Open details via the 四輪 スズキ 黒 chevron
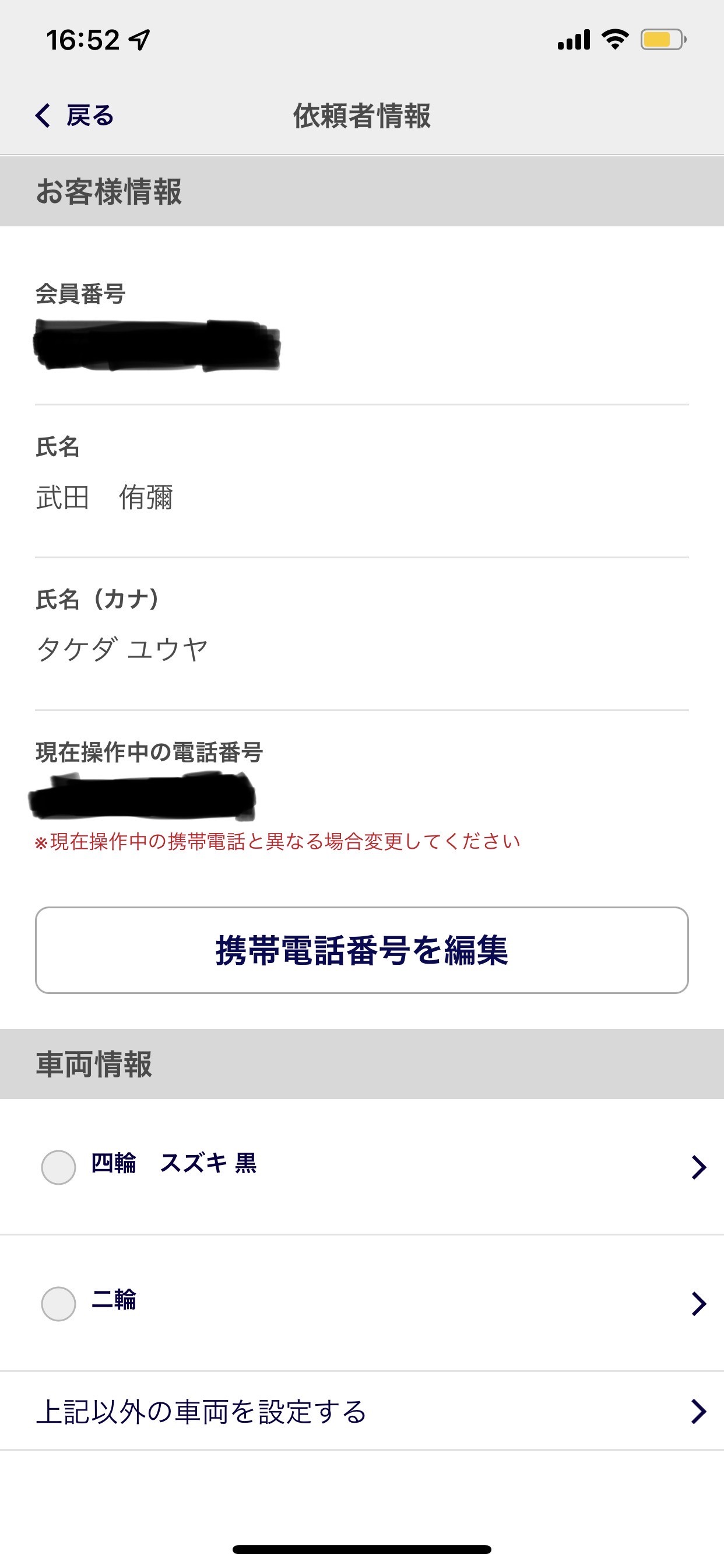 click(x=698, y=1167)
